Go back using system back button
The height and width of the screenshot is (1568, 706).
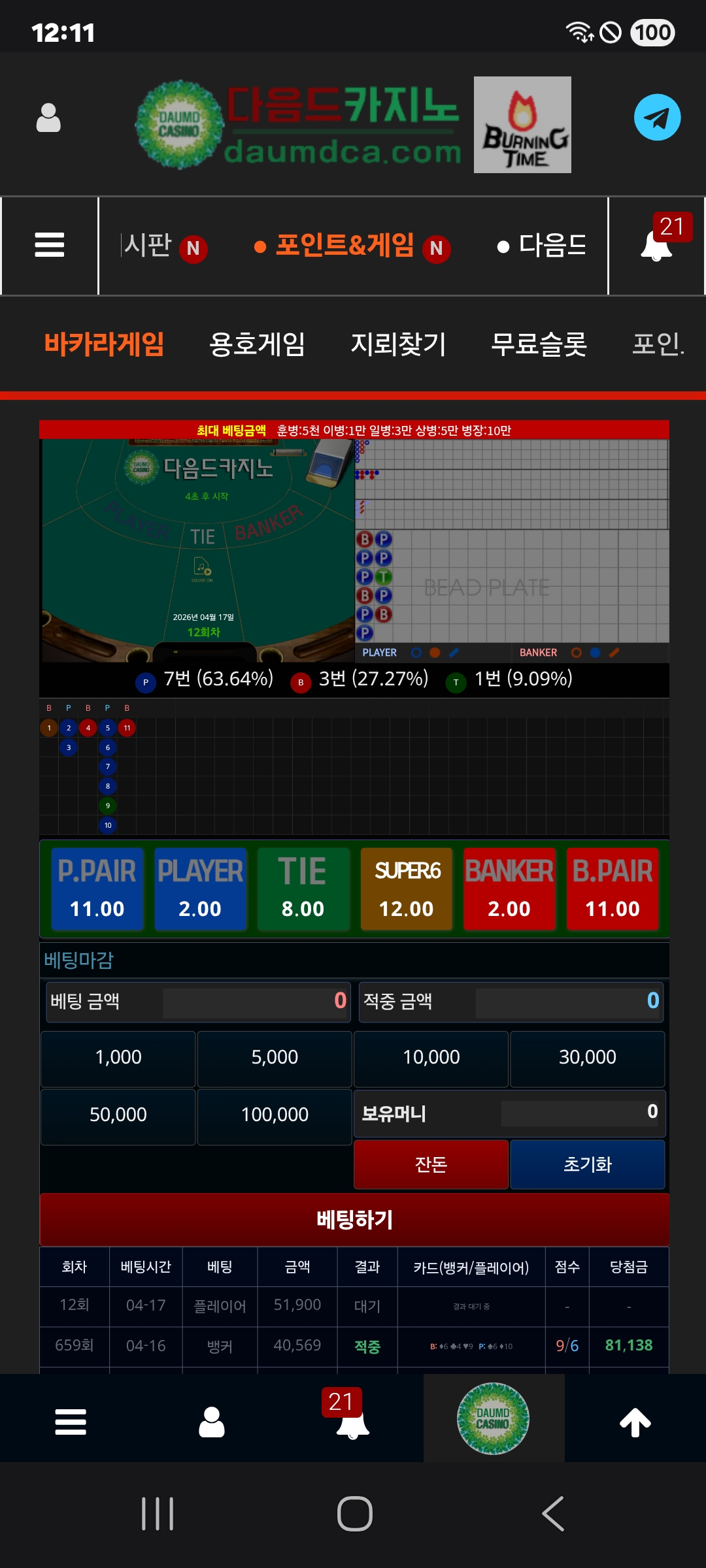[553, 1513]
